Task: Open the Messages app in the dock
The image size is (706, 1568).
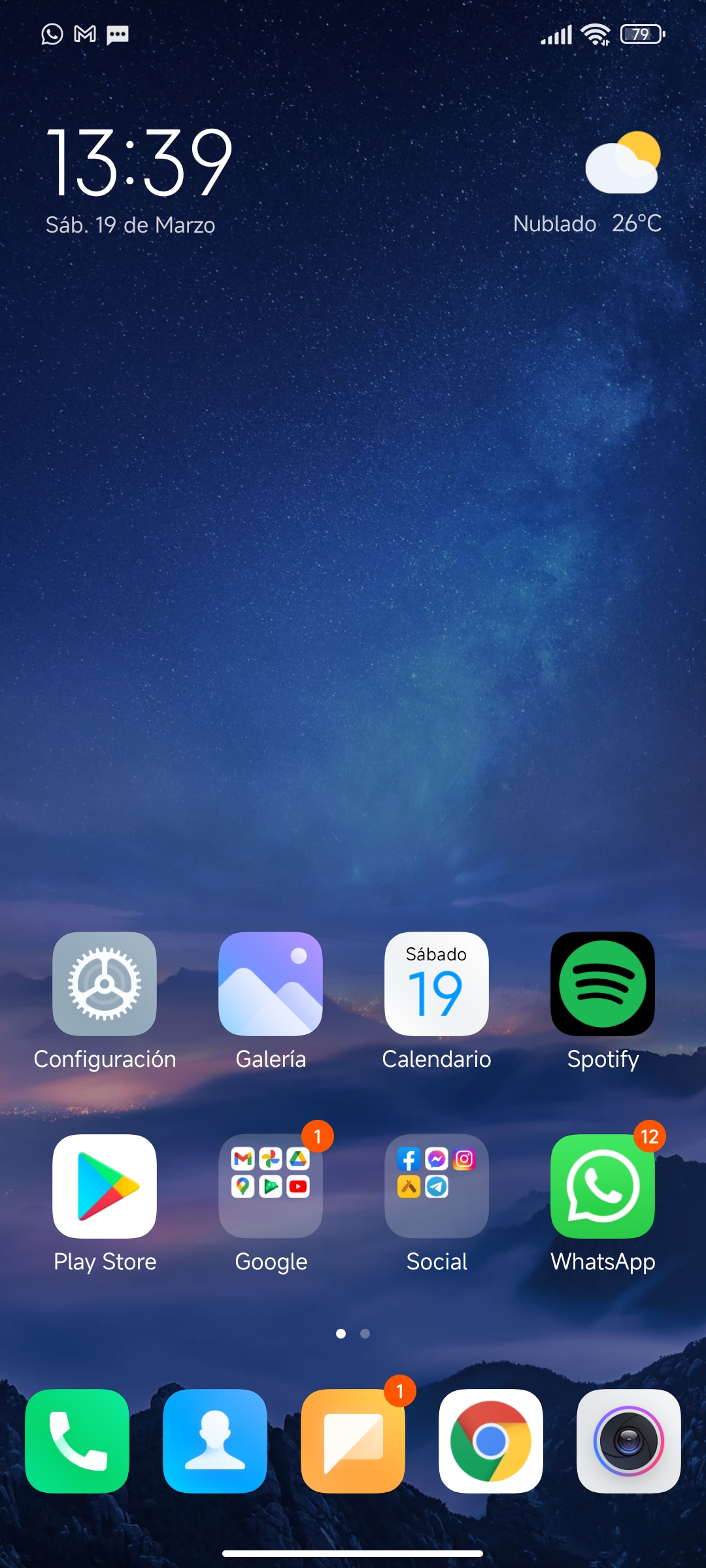Action: (x=353, y=1441)
